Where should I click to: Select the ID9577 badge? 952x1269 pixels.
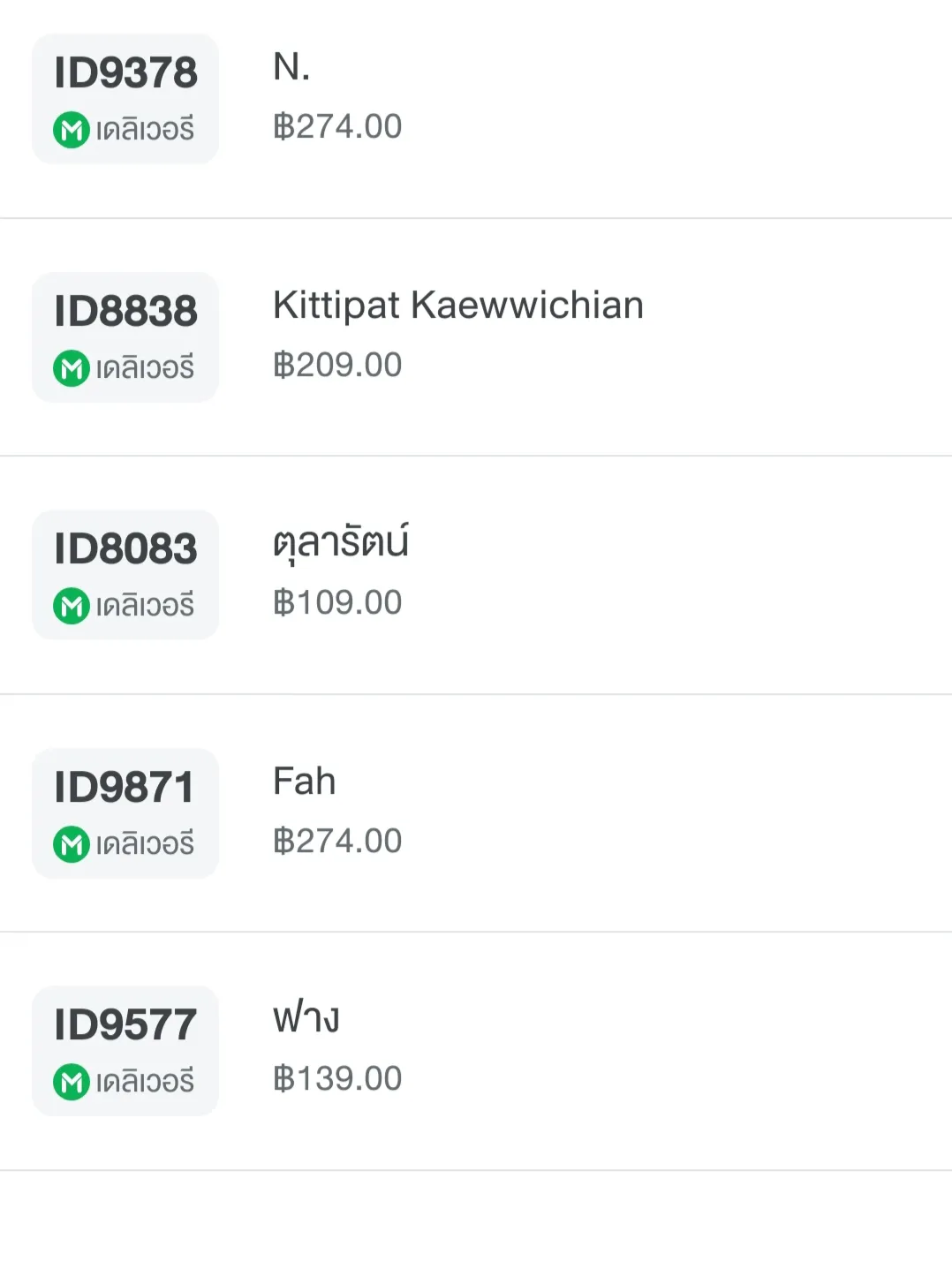click(x=125, y=1024)
